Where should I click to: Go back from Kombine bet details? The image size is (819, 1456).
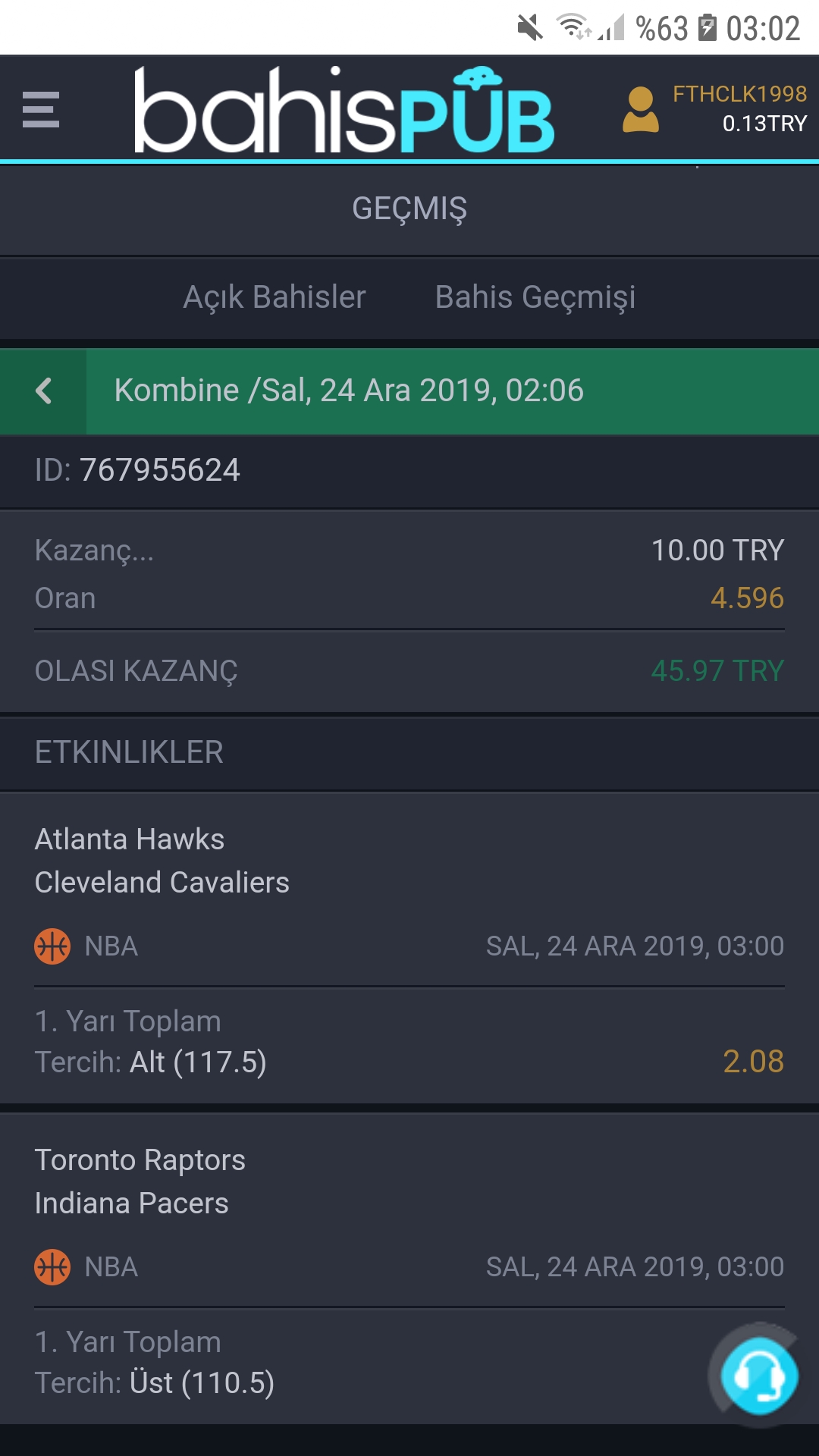click(44, 391)
